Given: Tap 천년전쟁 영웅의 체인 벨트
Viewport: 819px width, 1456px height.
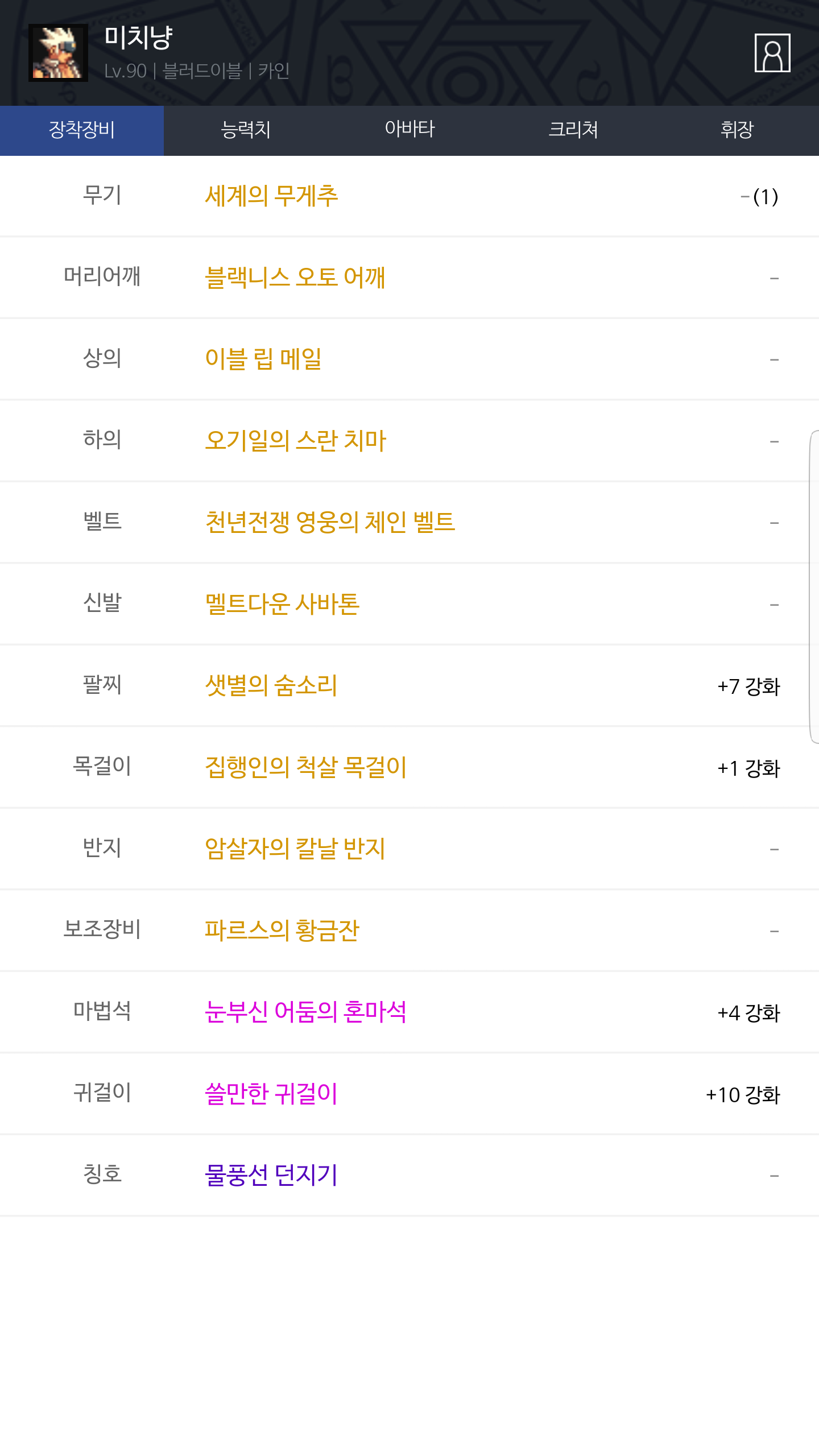Looking at the screenshot, I should (x=330, y=522).
